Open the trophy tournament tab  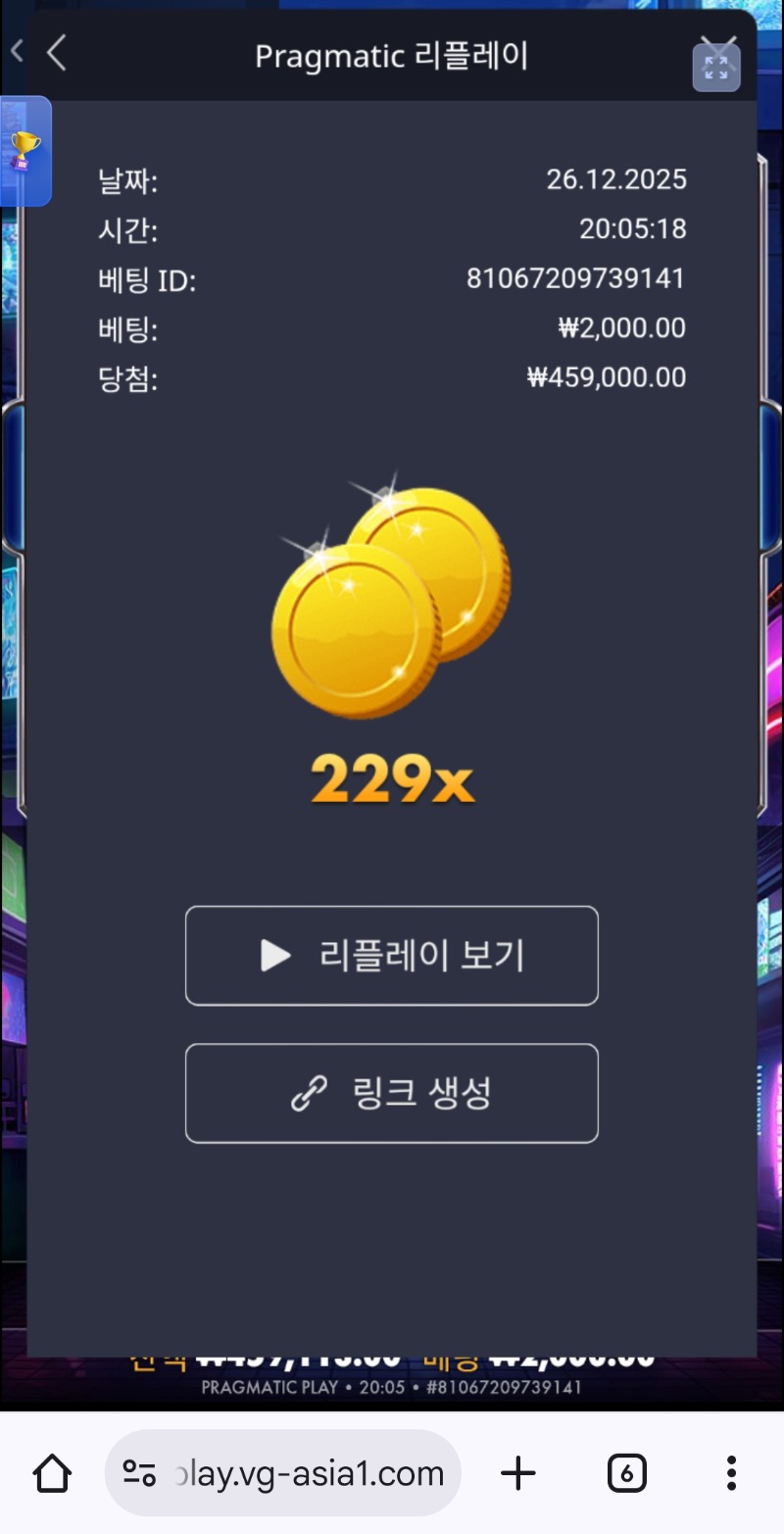tap(24, 151)
